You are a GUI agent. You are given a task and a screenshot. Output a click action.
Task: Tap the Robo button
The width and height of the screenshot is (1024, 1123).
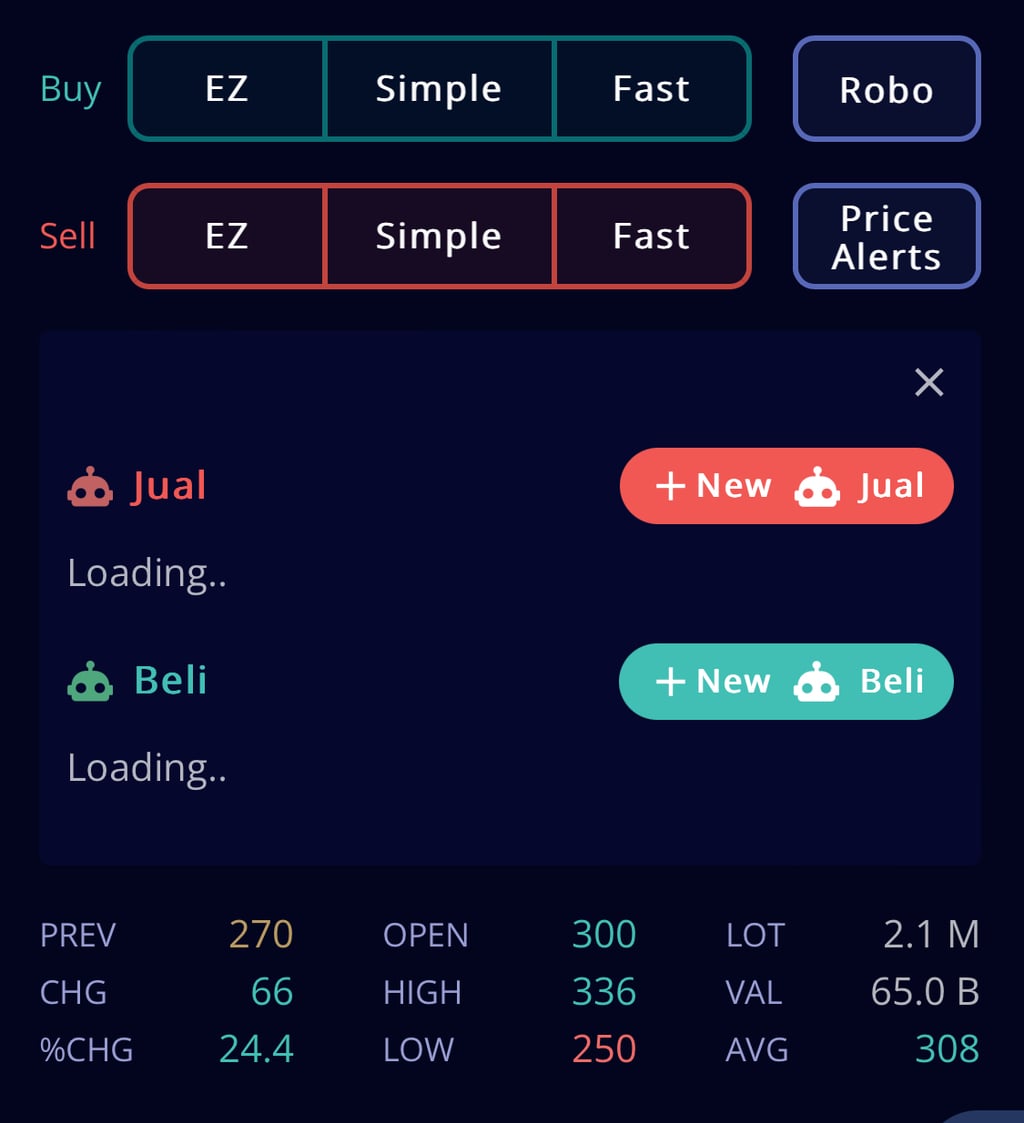(886, 89)
